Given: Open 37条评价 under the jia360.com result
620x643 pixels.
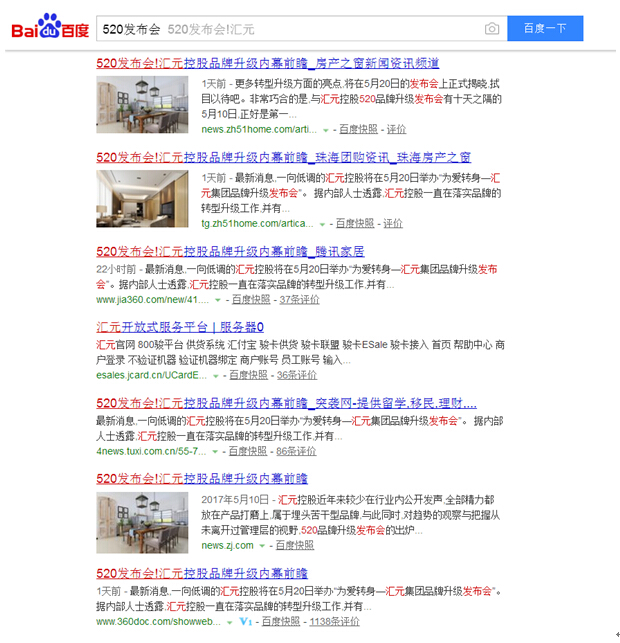Looking at the screenshot, I should (x=299, y=299).
